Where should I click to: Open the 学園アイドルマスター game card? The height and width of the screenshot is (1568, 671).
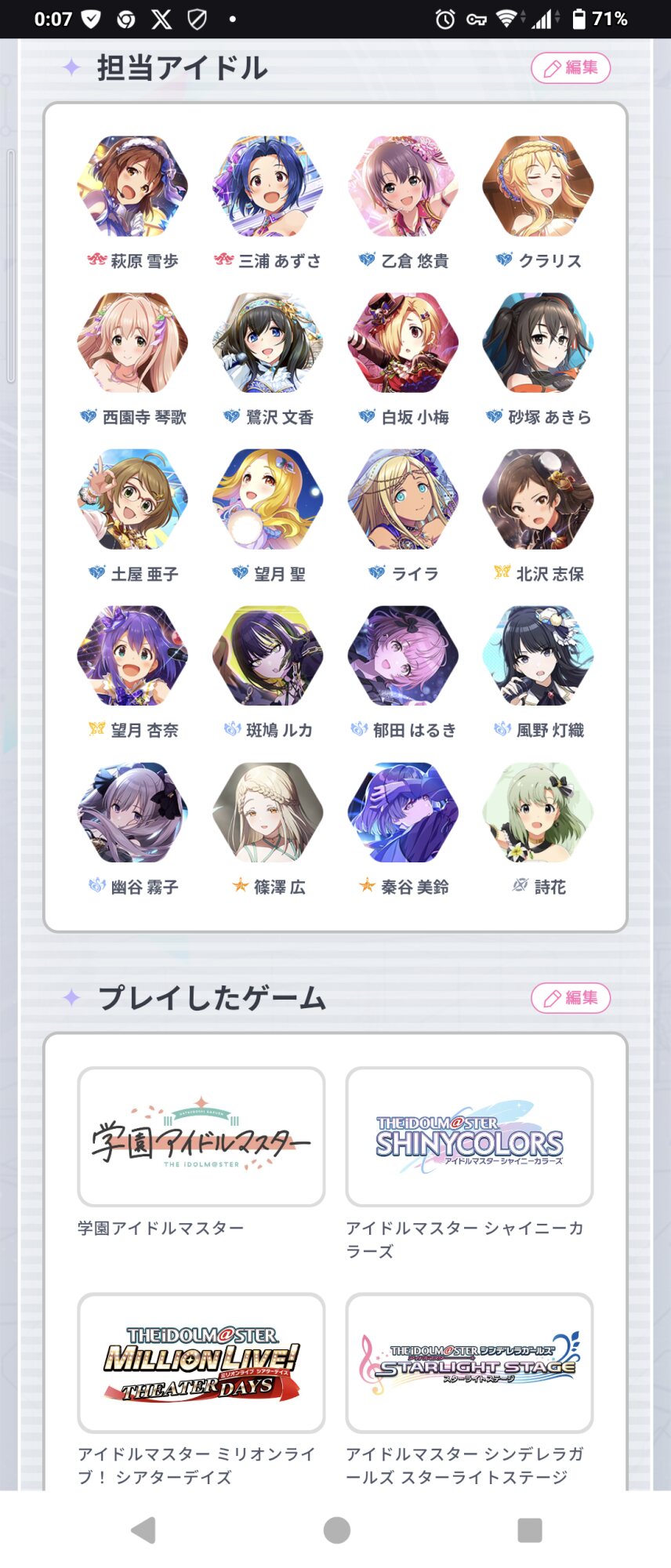[201, 1136]
